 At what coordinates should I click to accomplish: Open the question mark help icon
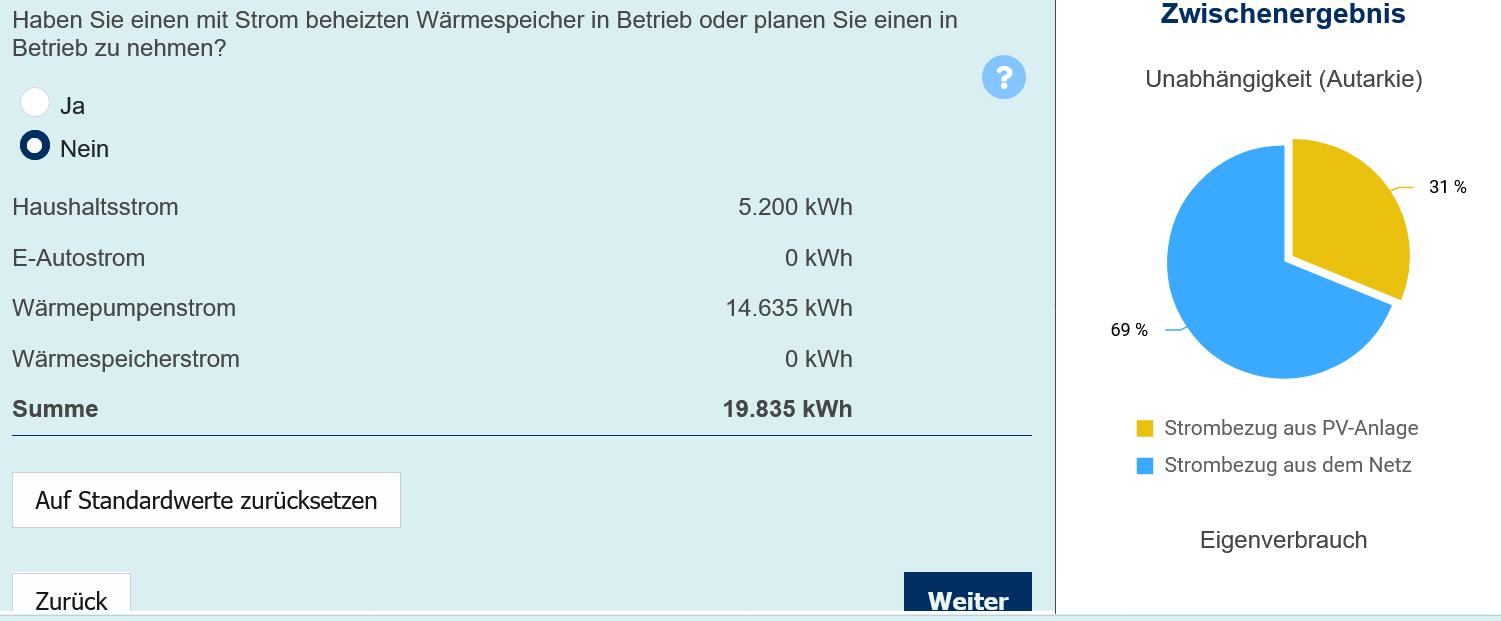(x=1004, y=77)
